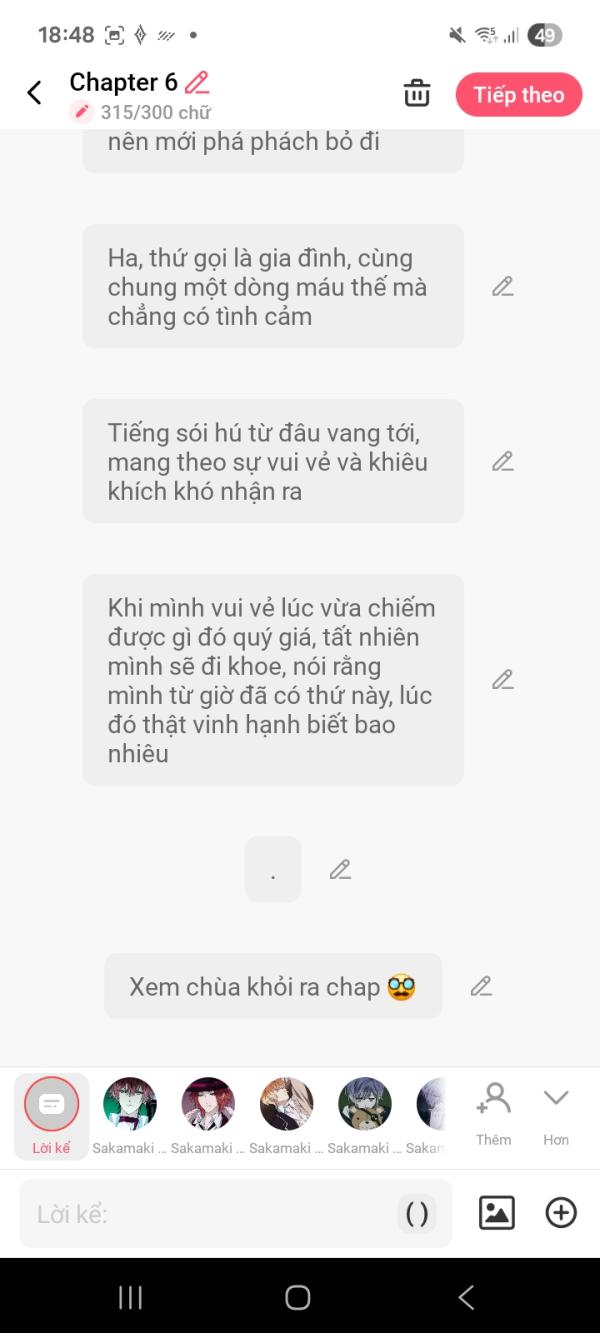Add a new character with Thêm
This screenshot has height=1333, width=600.
coord(494,1113)
